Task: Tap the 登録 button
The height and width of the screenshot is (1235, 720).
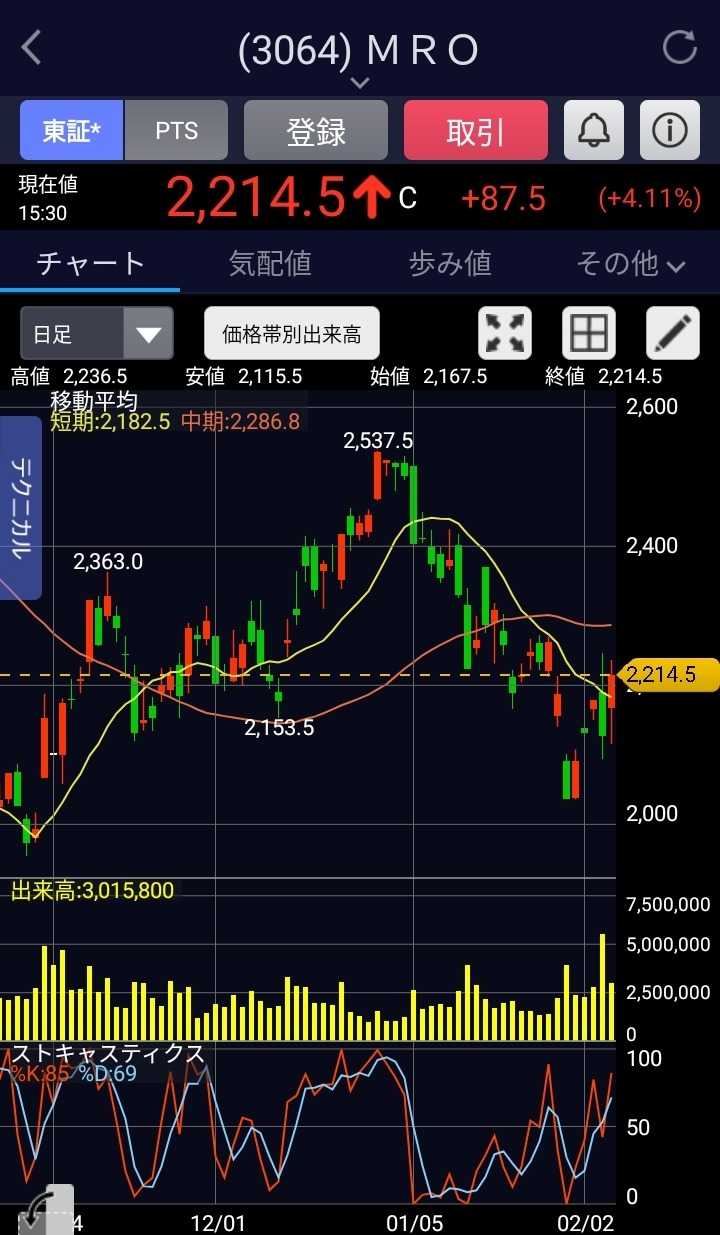Action: pyautogui.click(x=315, y=131)
